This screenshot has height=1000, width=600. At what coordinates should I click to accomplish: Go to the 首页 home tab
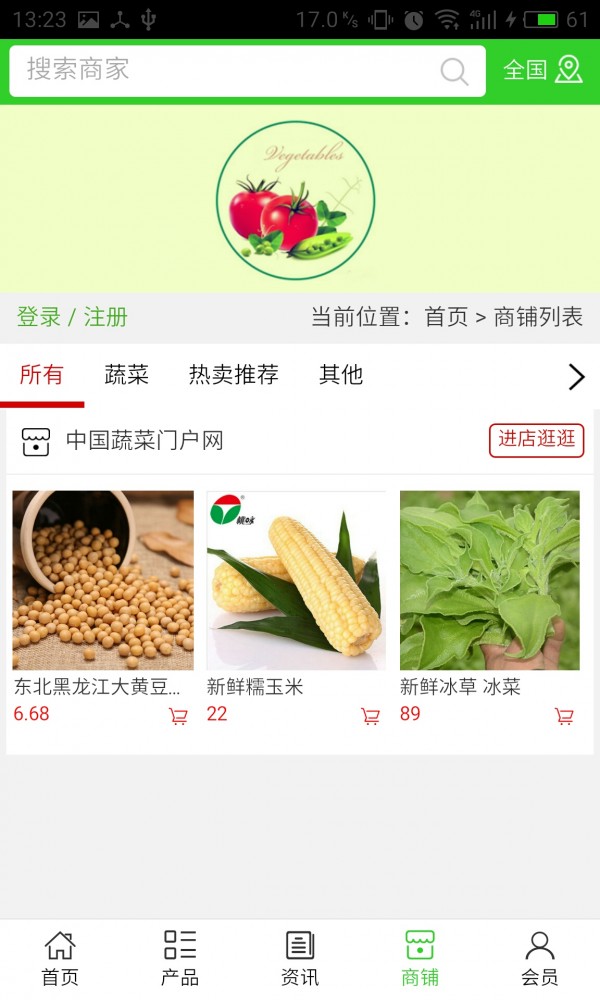point(60,958)
